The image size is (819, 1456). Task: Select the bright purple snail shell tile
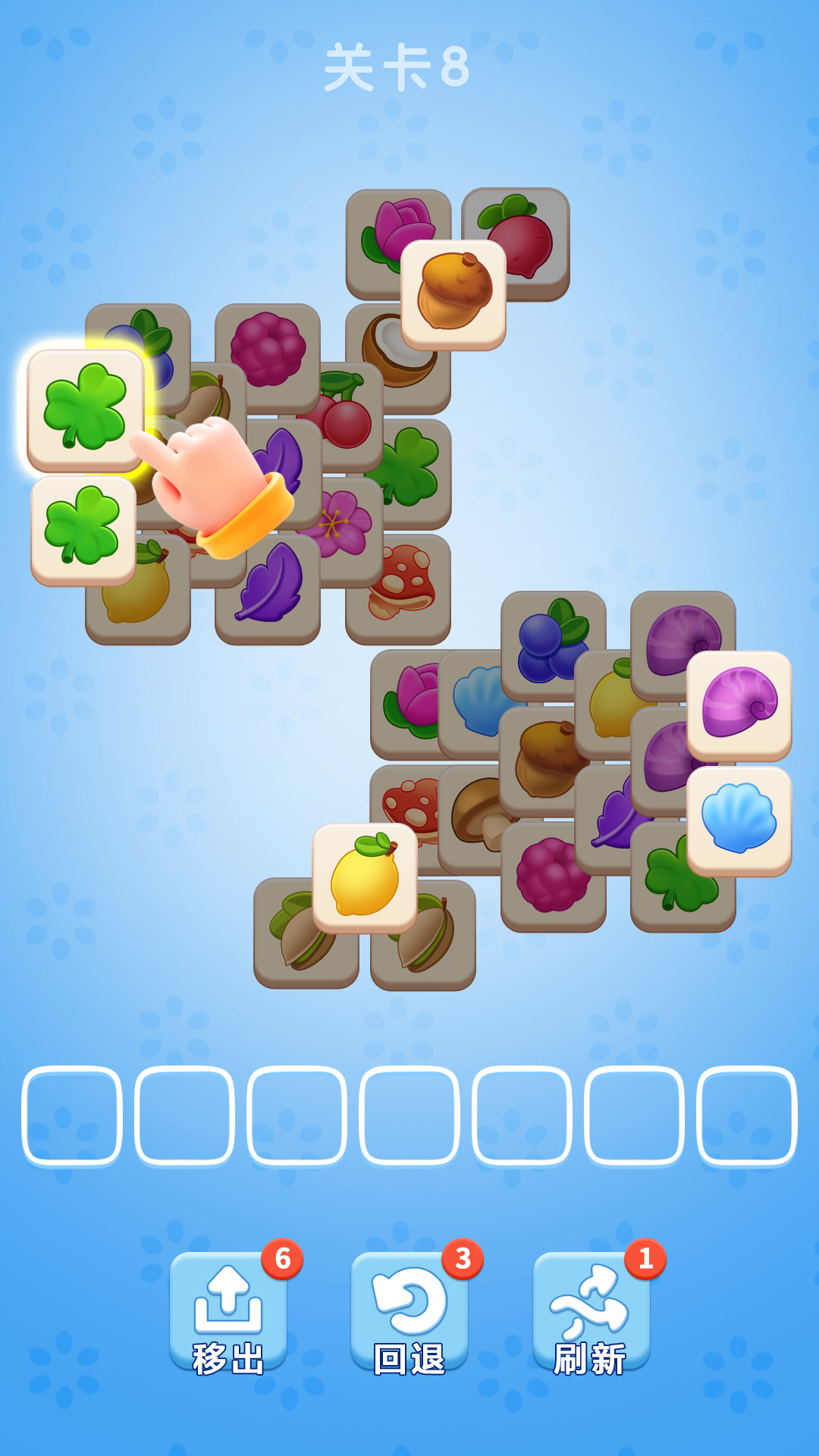tap(739, 705)
